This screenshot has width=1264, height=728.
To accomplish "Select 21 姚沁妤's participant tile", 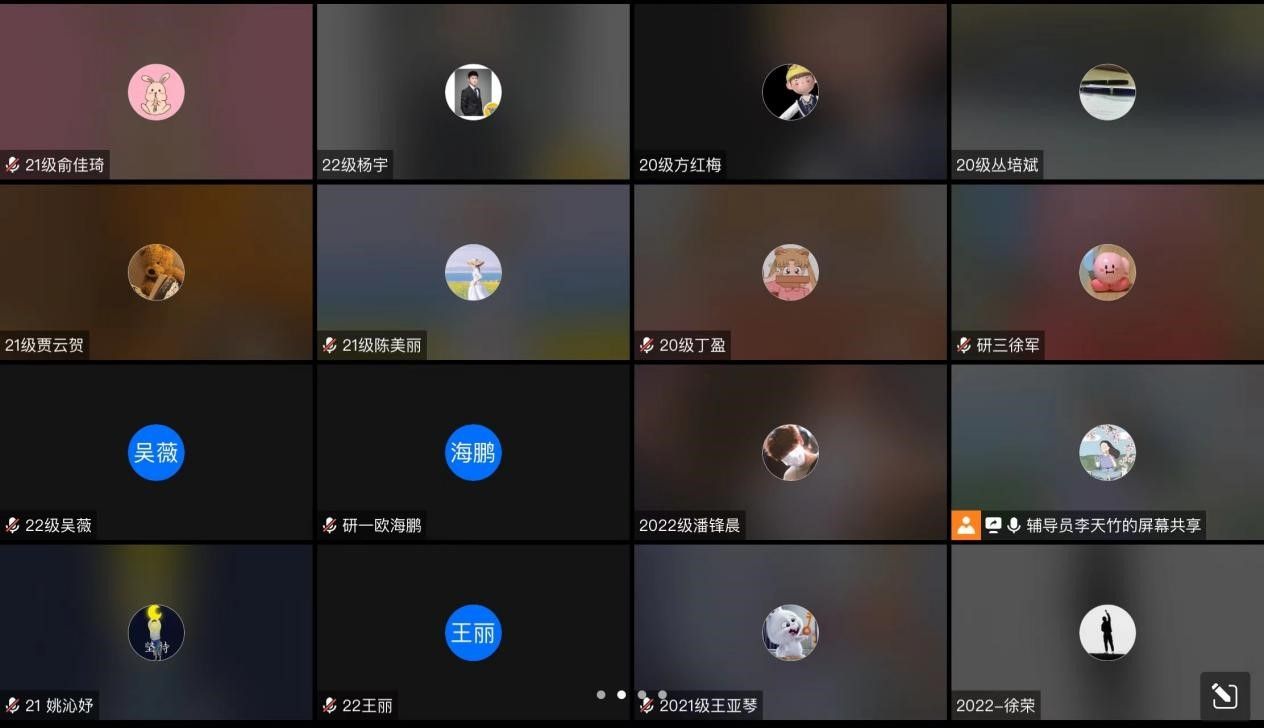I will point(156,632).
